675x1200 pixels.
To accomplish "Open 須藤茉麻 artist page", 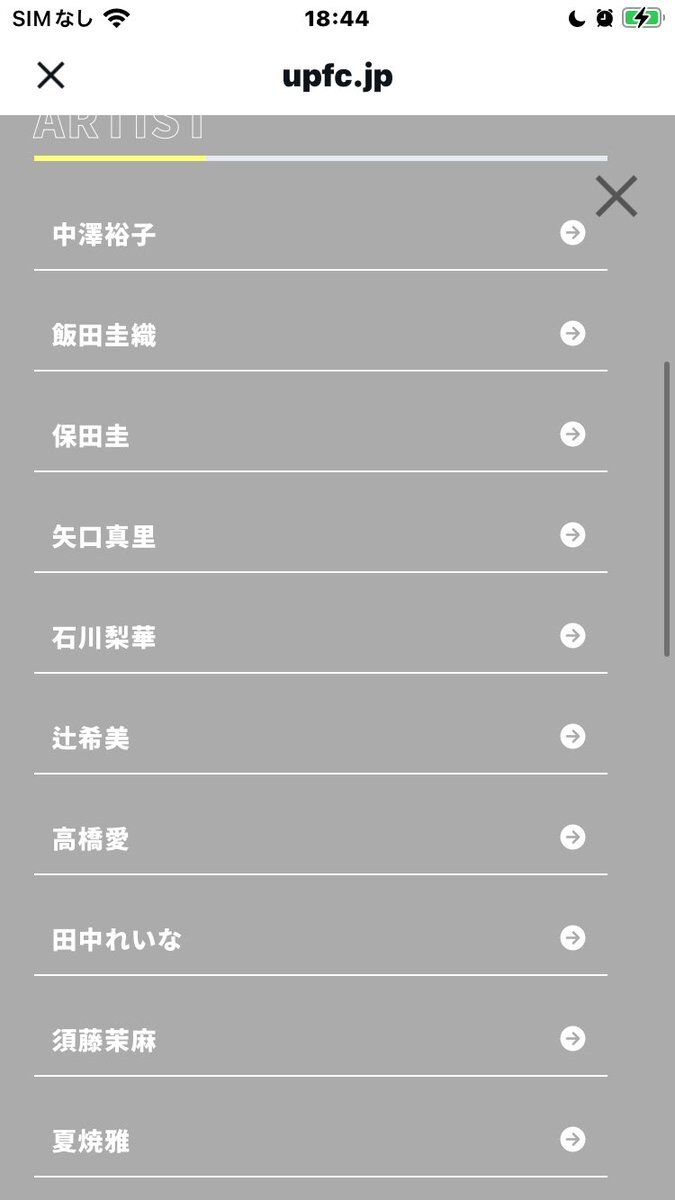I will pyautogui.click(x=320, y=1040).
